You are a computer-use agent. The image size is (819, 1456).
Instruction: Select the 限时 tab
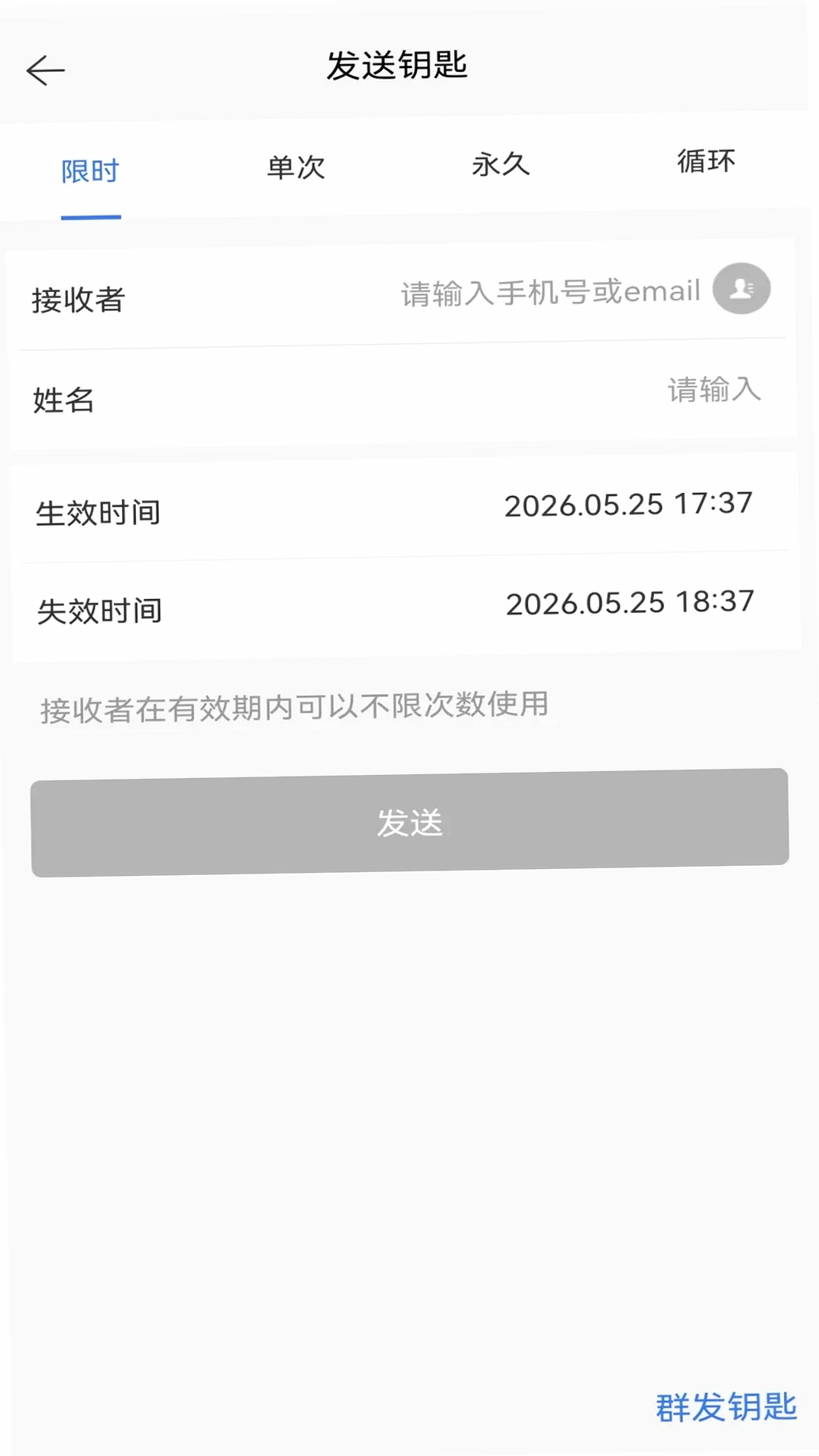click(90, 172)
